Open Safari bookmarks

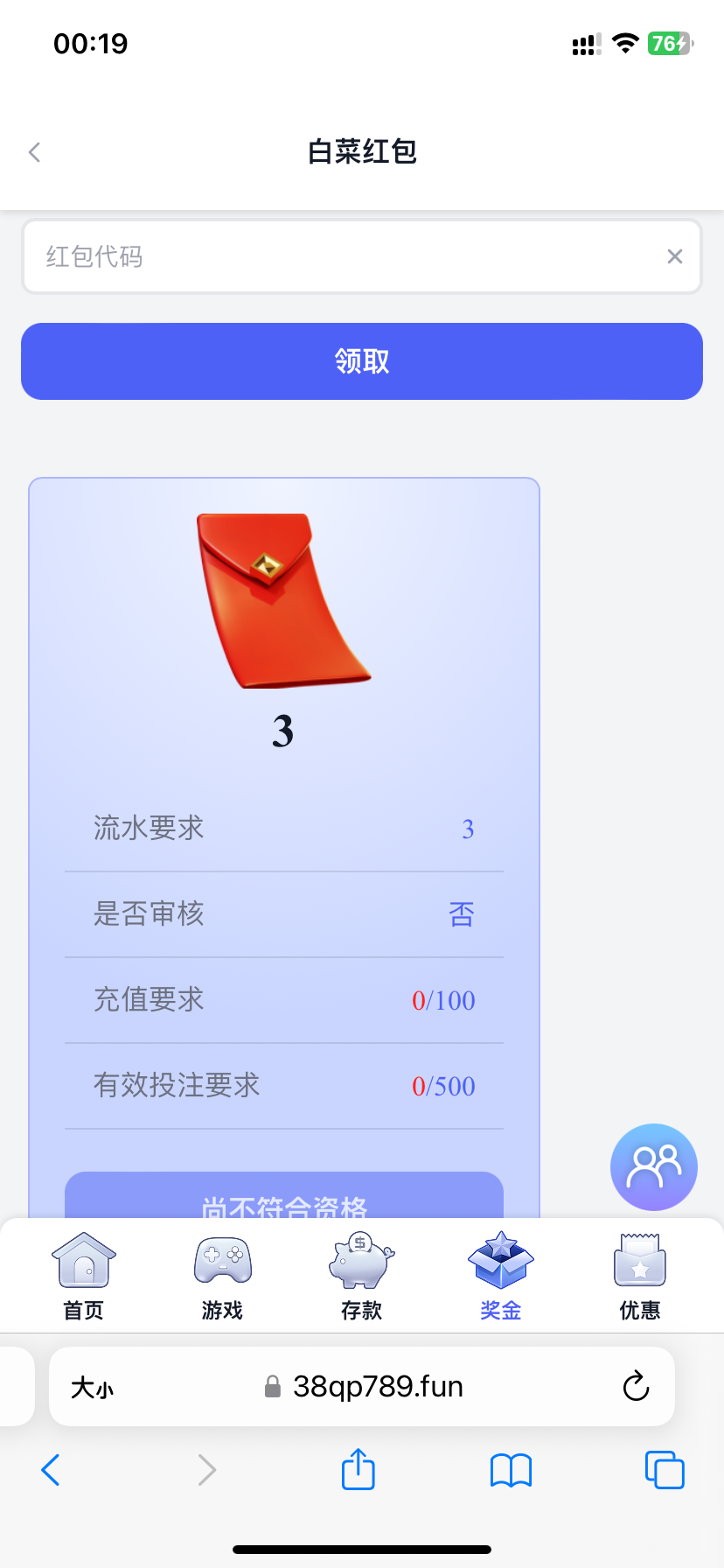tap(511, 1470)
